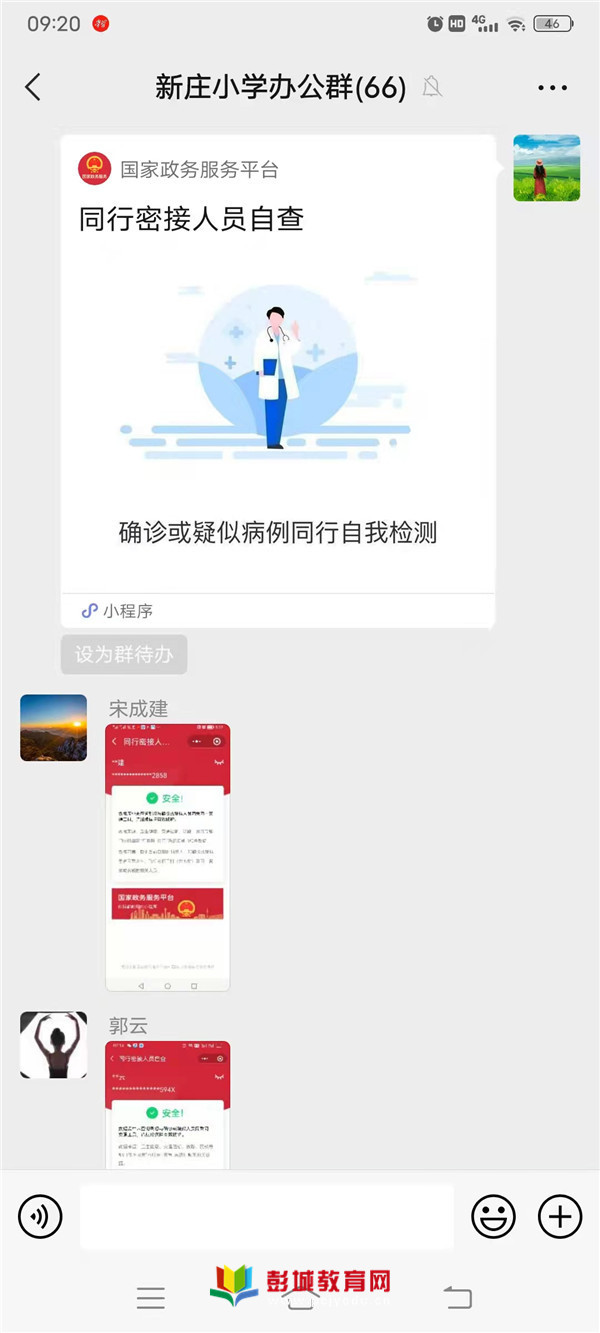Open the 同行密接人员自查 mini program card
600x1333 pixels.
click(278, 380)
